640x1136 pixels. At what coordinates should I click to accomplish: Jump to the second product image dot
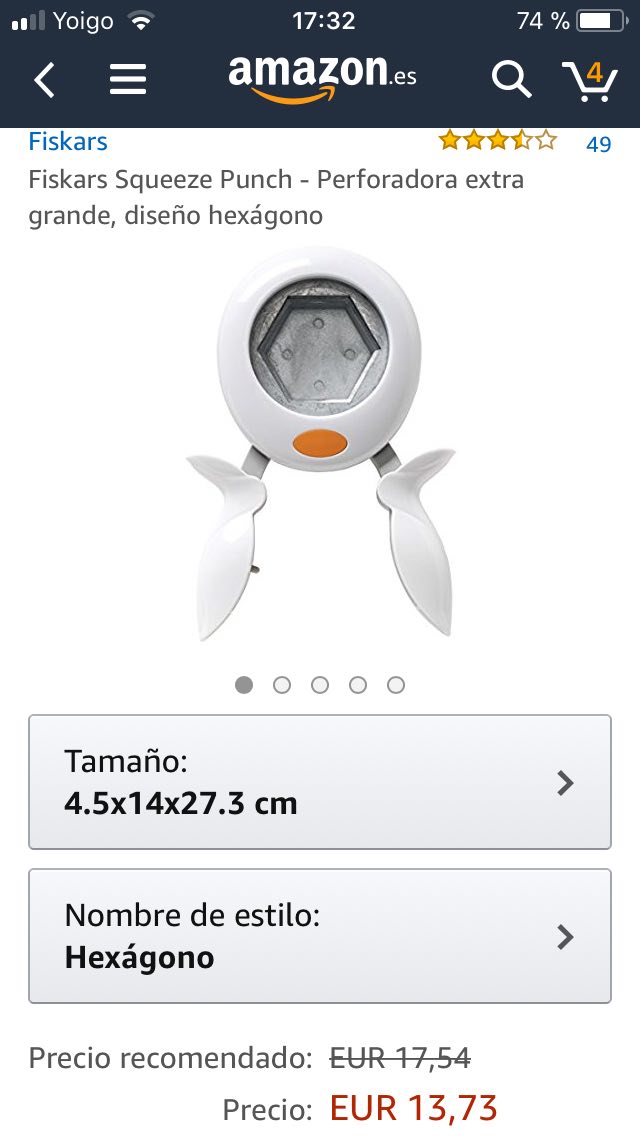[x=282, y=685]
